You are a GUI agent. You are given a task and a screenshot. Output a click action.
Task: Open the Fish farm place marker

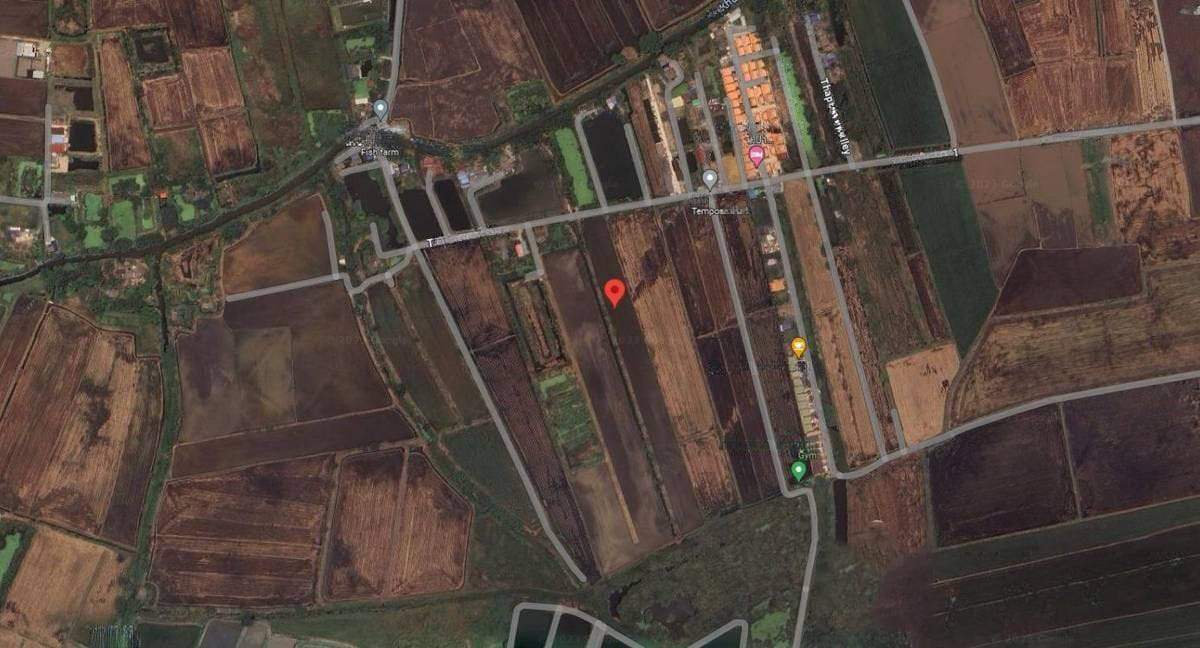click(380, 108)
